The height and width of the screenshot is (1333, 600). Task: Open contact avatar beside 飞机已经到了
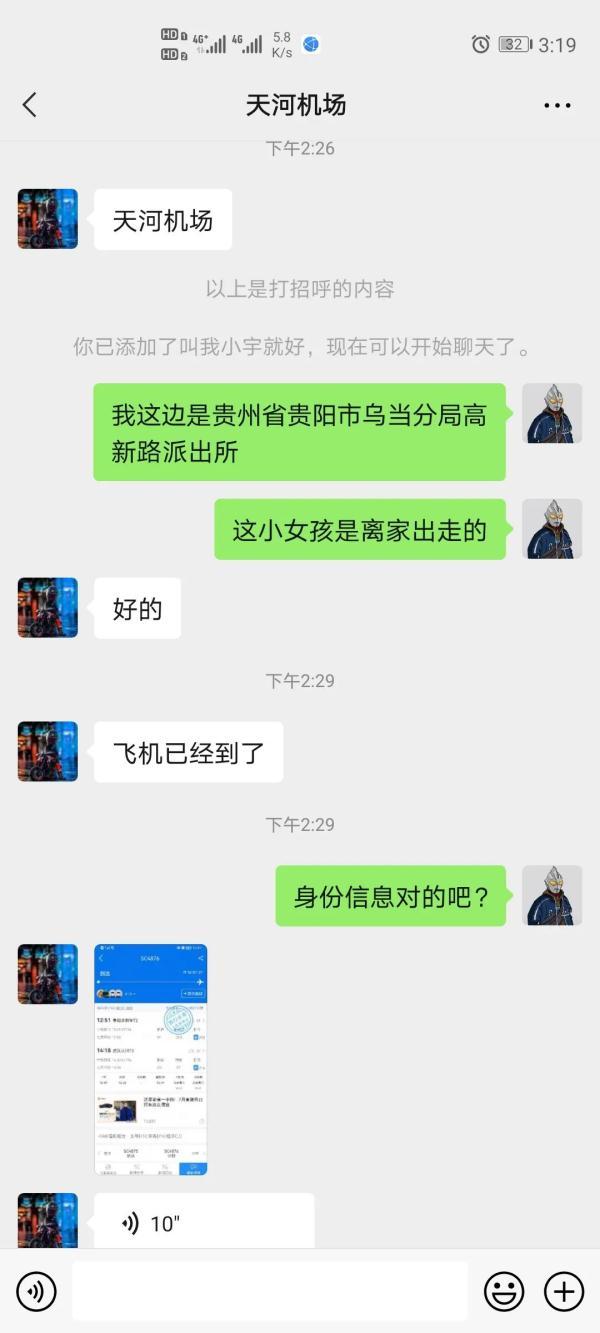coord(48,752)
